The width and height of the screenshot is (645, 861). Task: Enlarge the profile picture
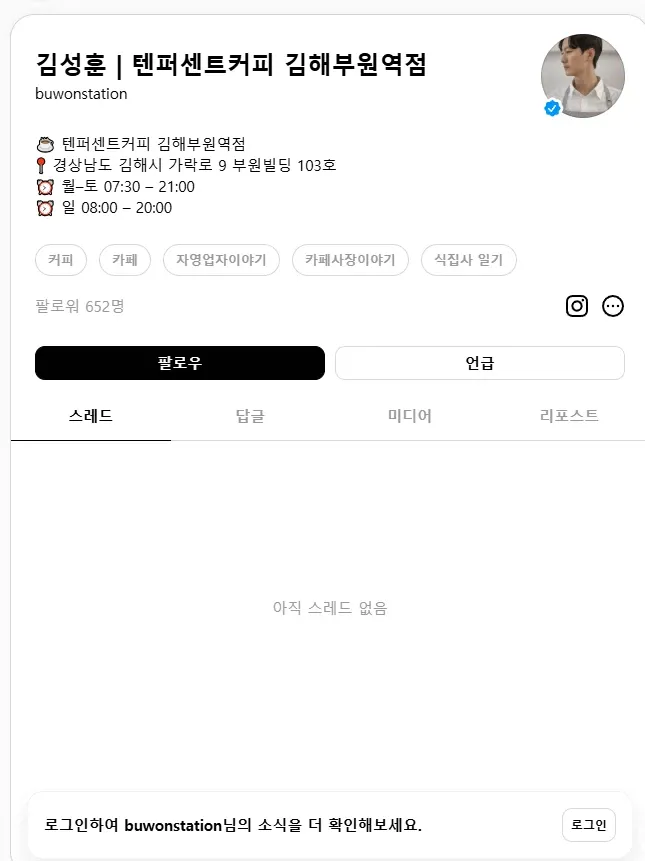(583, 76)
